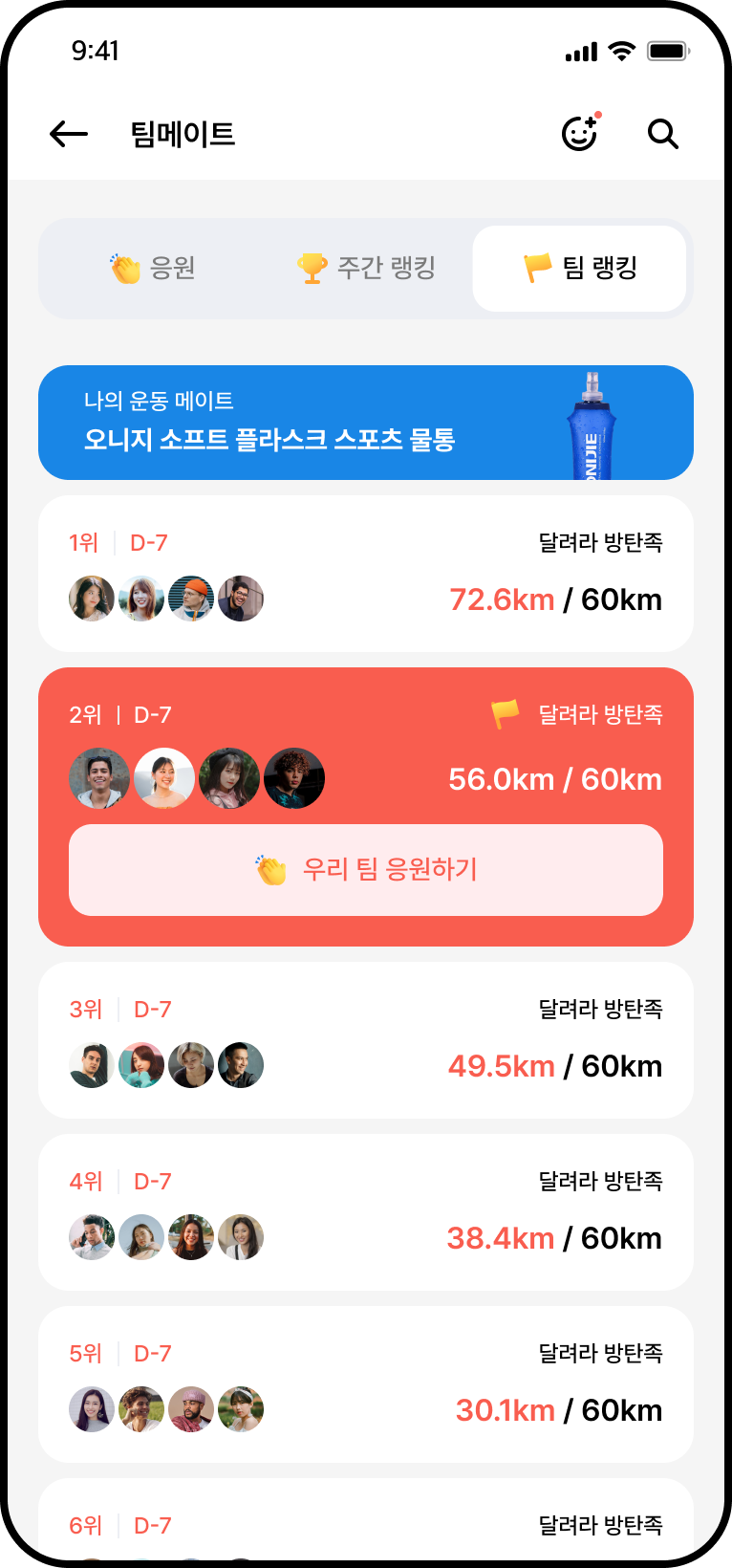This screenshot has width=732, height=1568.
Task: Open the 오니지 소프트 플라스크 banner
Action: tap(365, 422)
